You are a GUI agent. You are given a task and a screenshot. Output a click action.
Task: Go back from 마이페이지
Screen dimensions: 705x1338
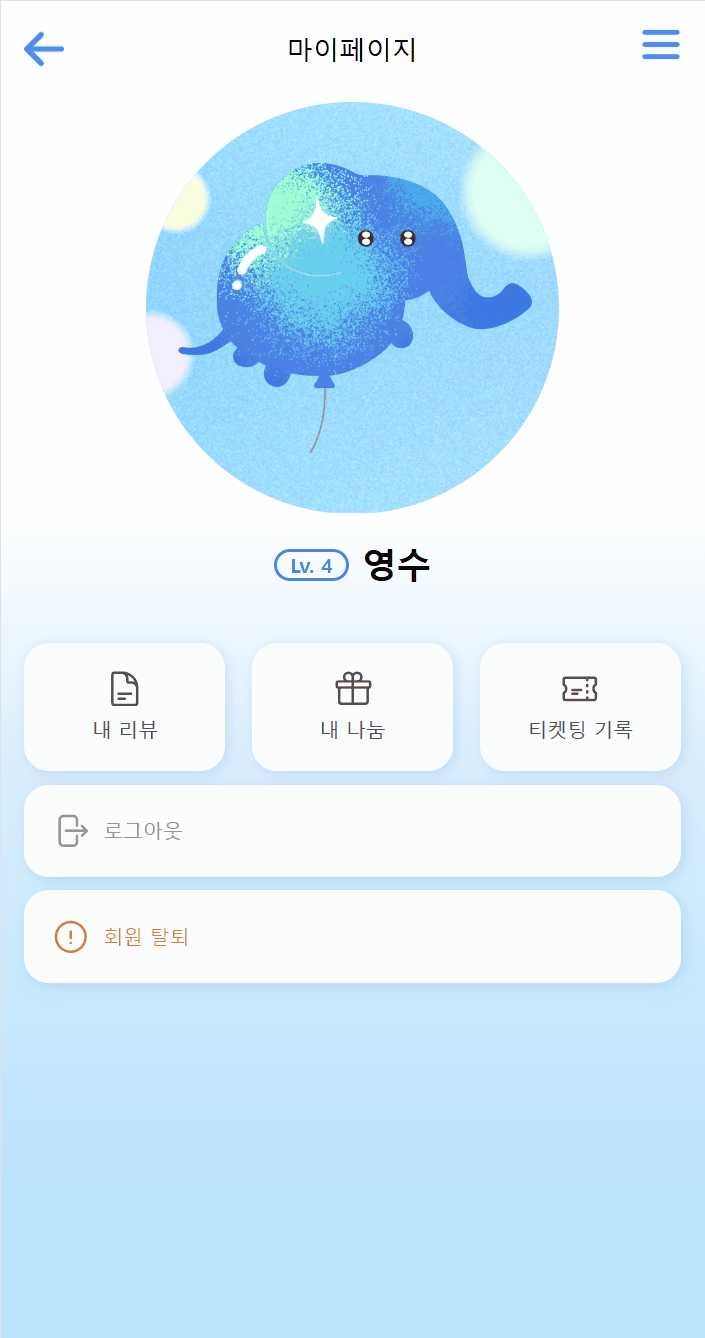[44, 48]
